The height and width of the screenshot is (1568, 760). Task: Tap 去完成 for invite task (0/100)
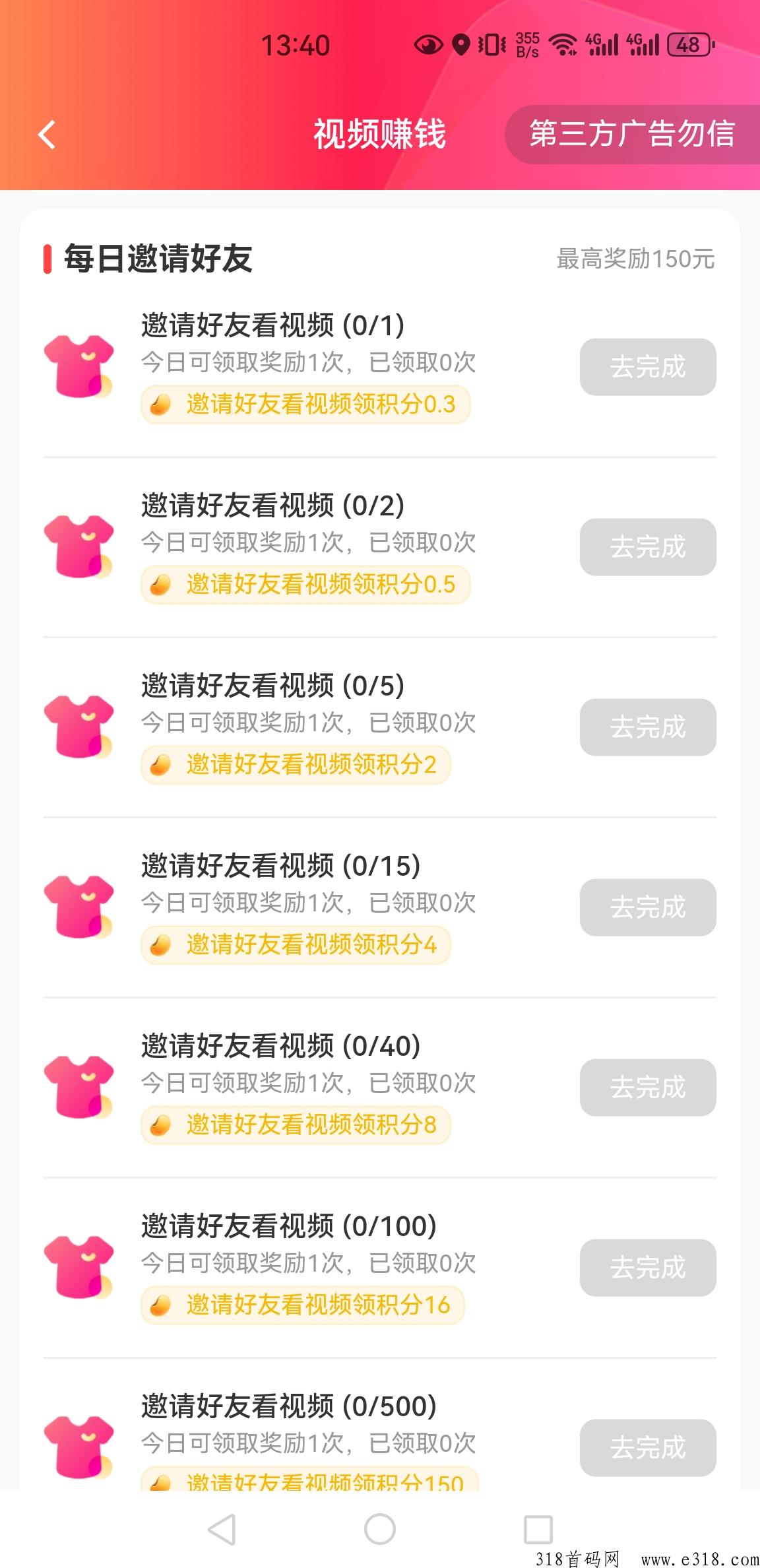coord(648,1268)
